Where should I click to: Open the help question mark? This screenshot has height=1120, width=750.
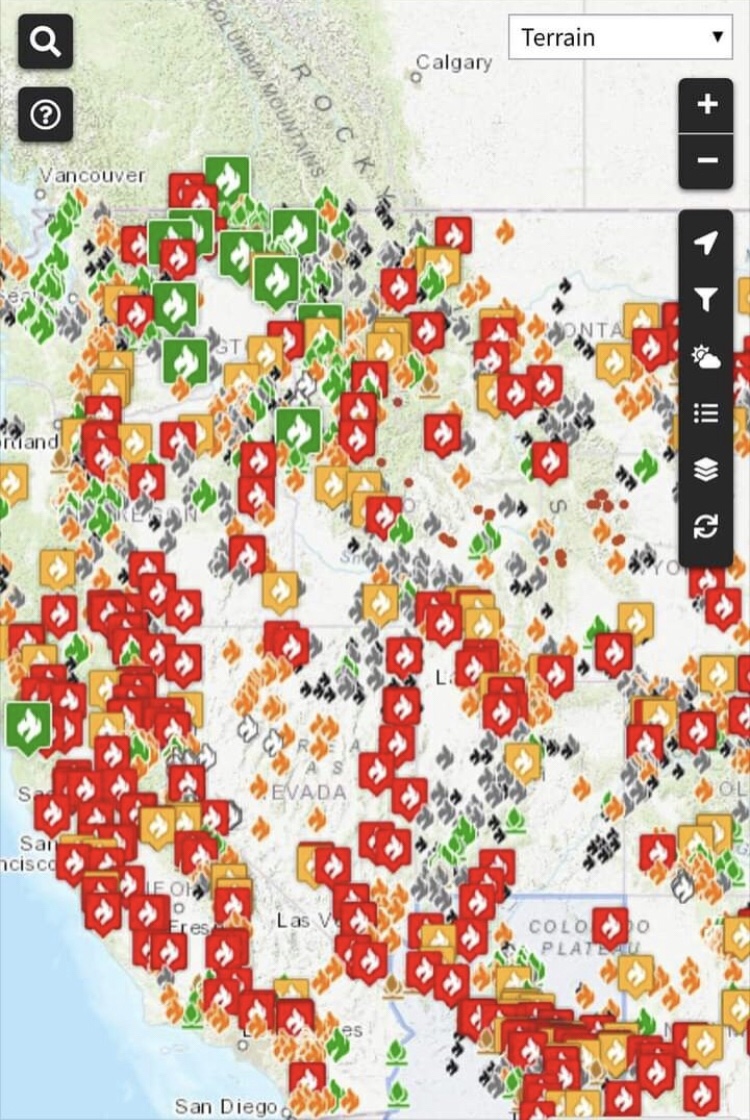click(x=45, y=115)
